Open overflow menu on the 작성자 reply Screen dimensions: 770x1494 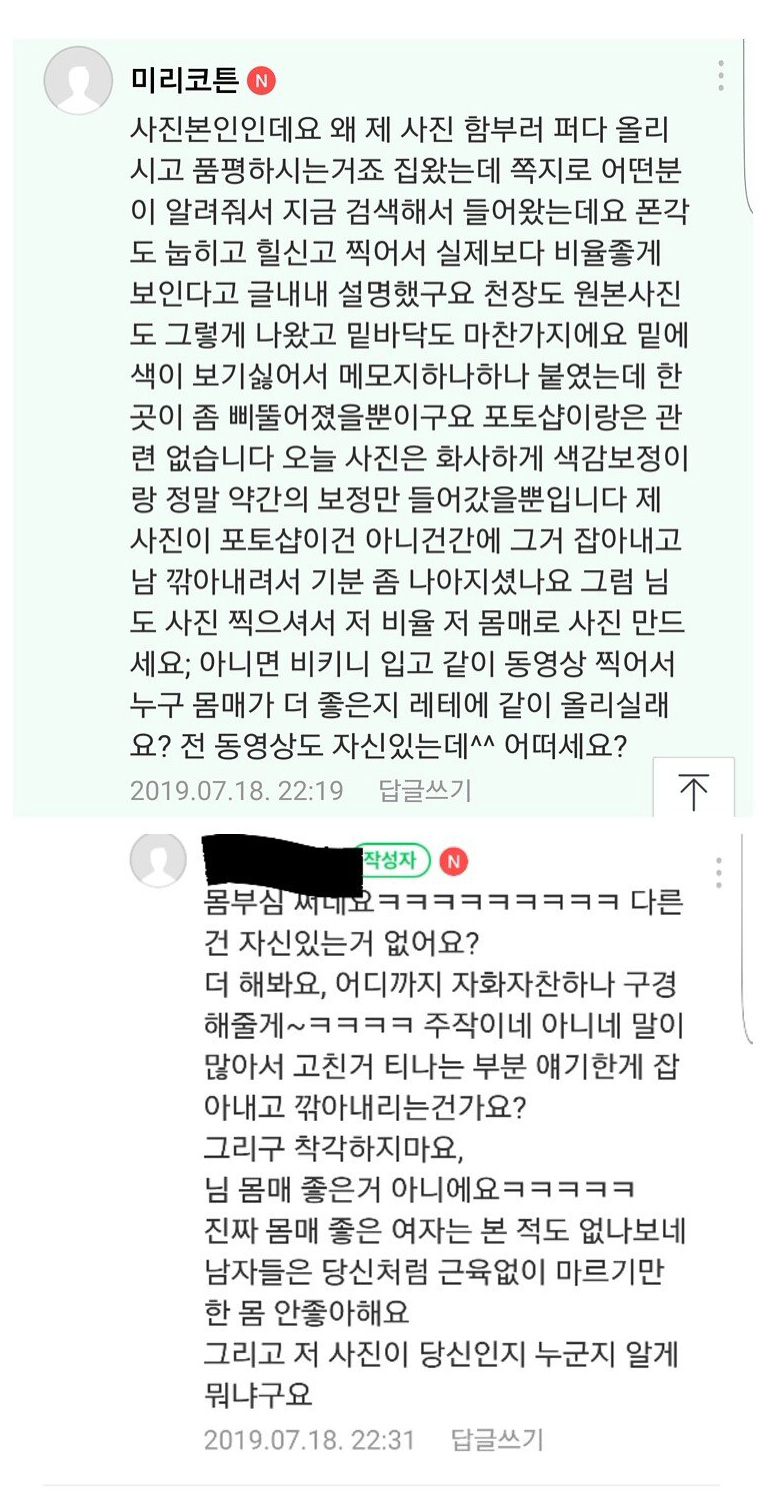point(717,873)
